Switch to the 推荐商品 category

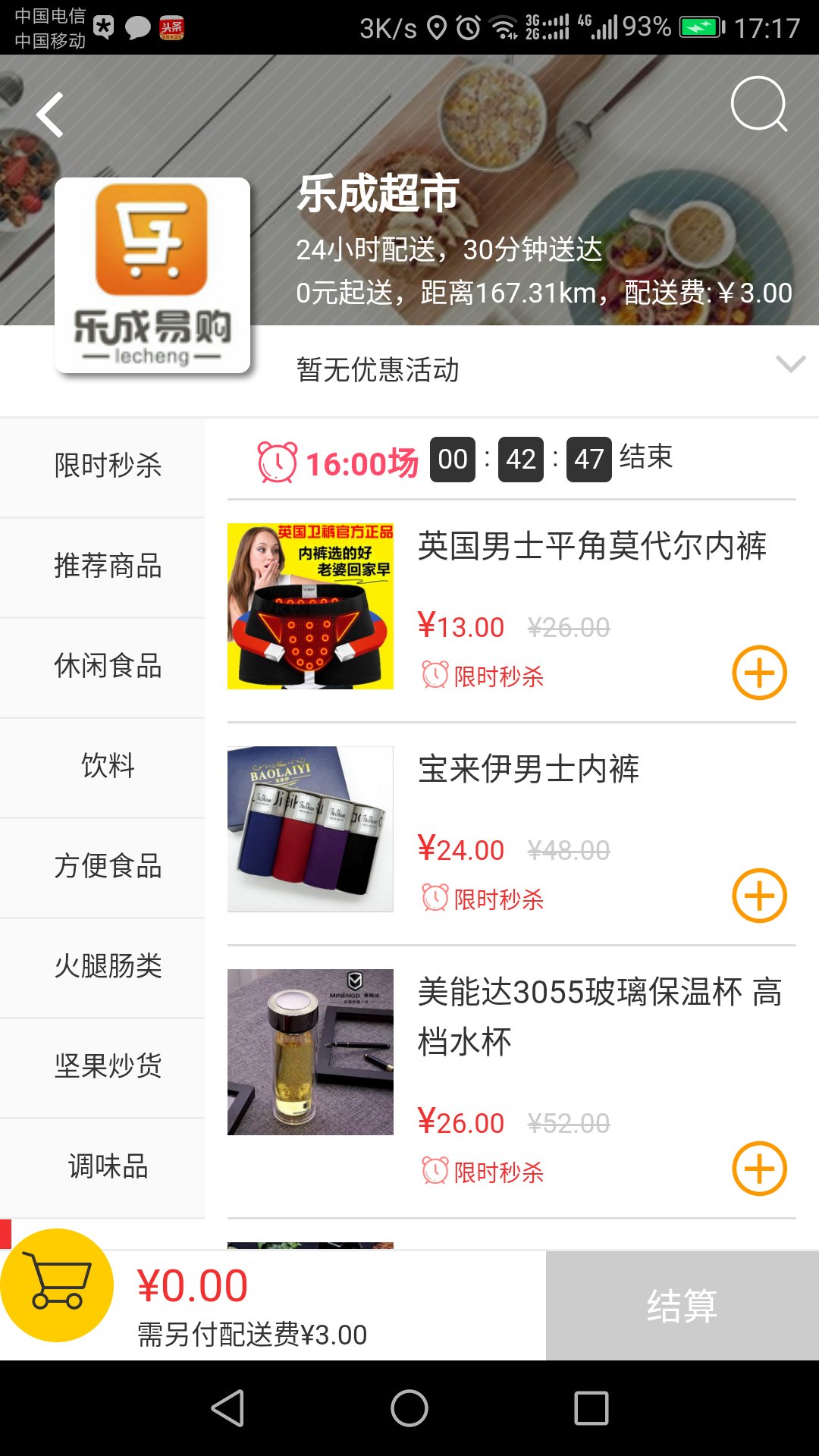tap(102, 566)
